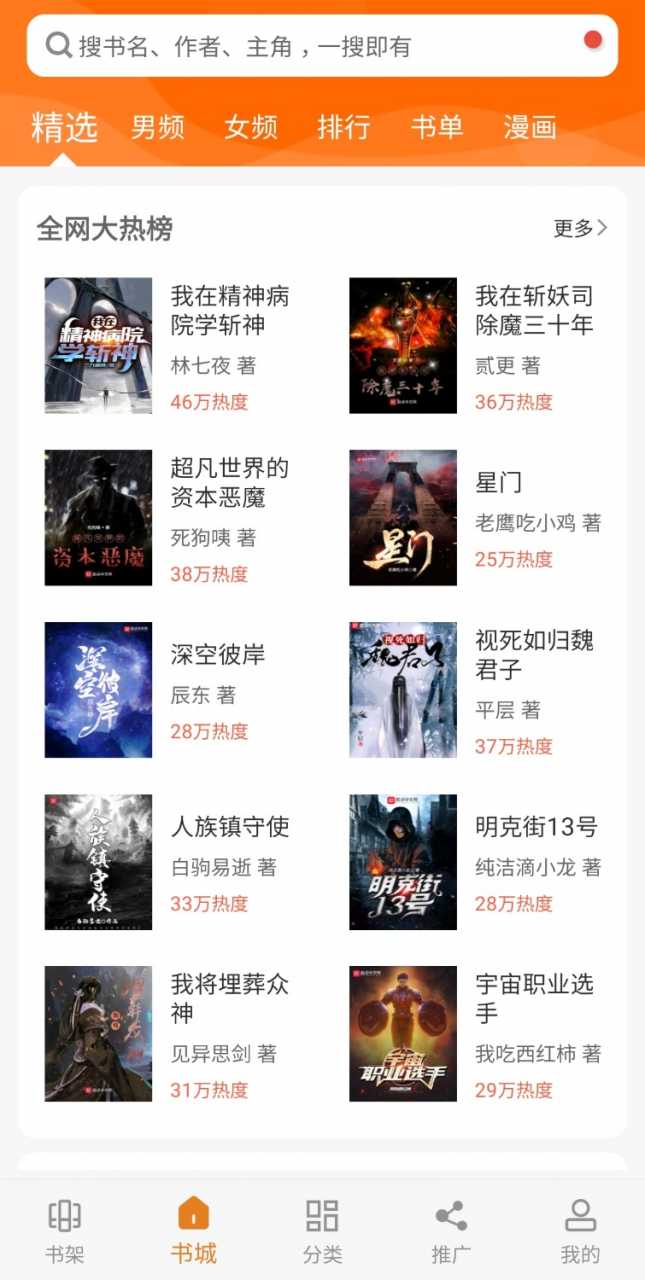This screenshot has height=1280, width=645.
Task: Switch to the 推广 tab
Action: (451, 1231)
